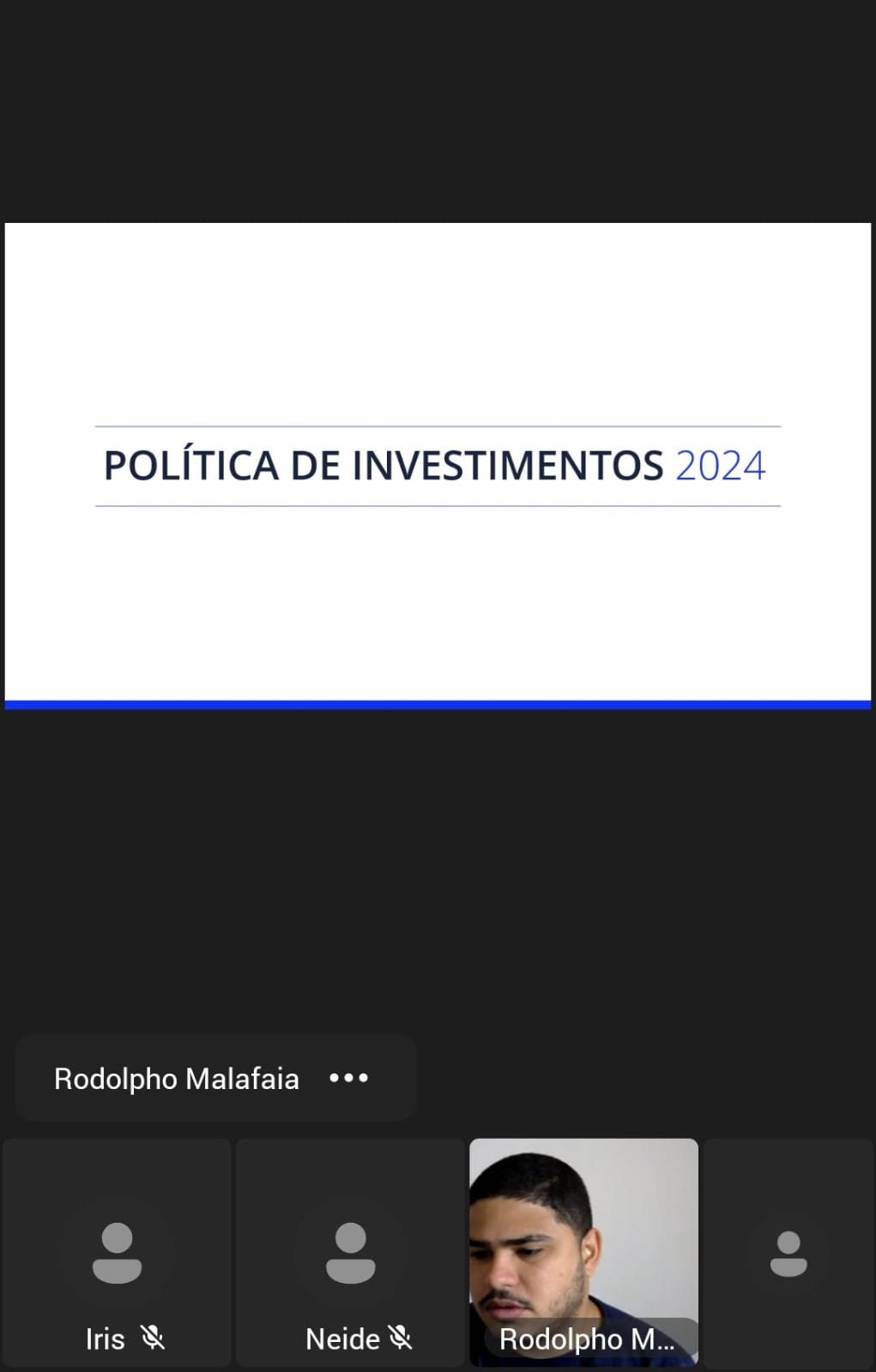Select the Rodolpho Malafaia presenter name label
876x1372 pixels.
tap(175, 1078)
